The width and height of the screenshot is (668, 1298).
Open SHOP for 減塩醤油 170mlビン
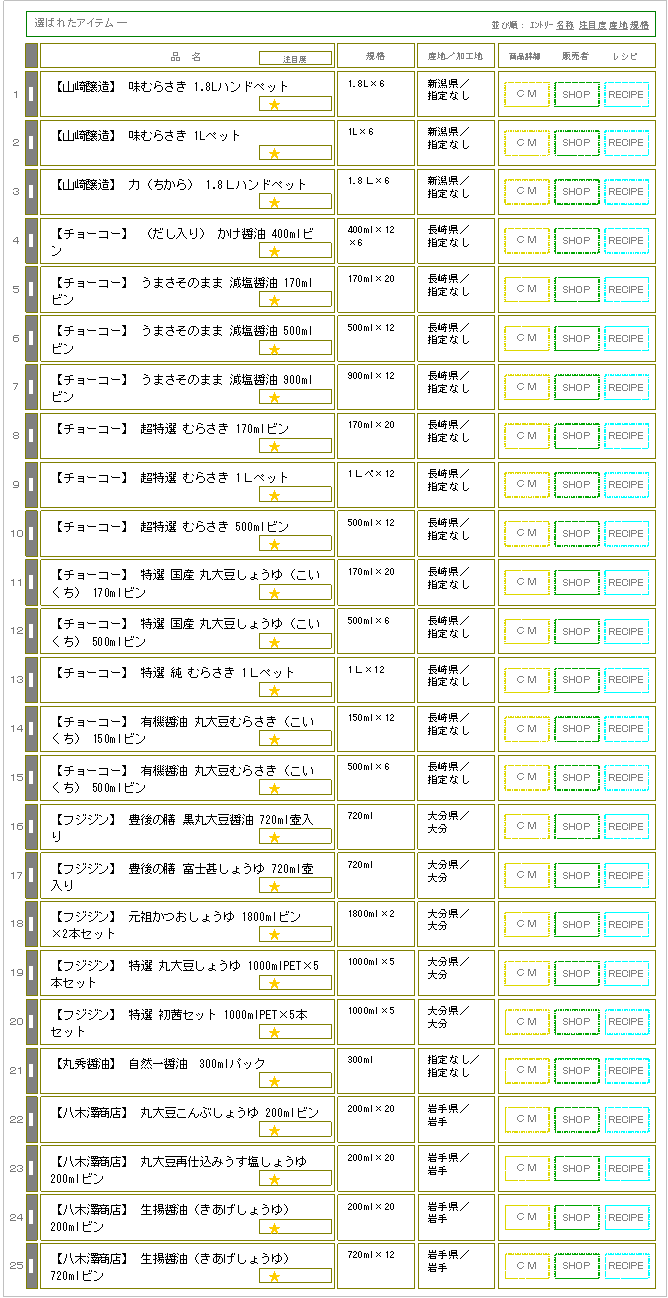(x=576, y=289)
